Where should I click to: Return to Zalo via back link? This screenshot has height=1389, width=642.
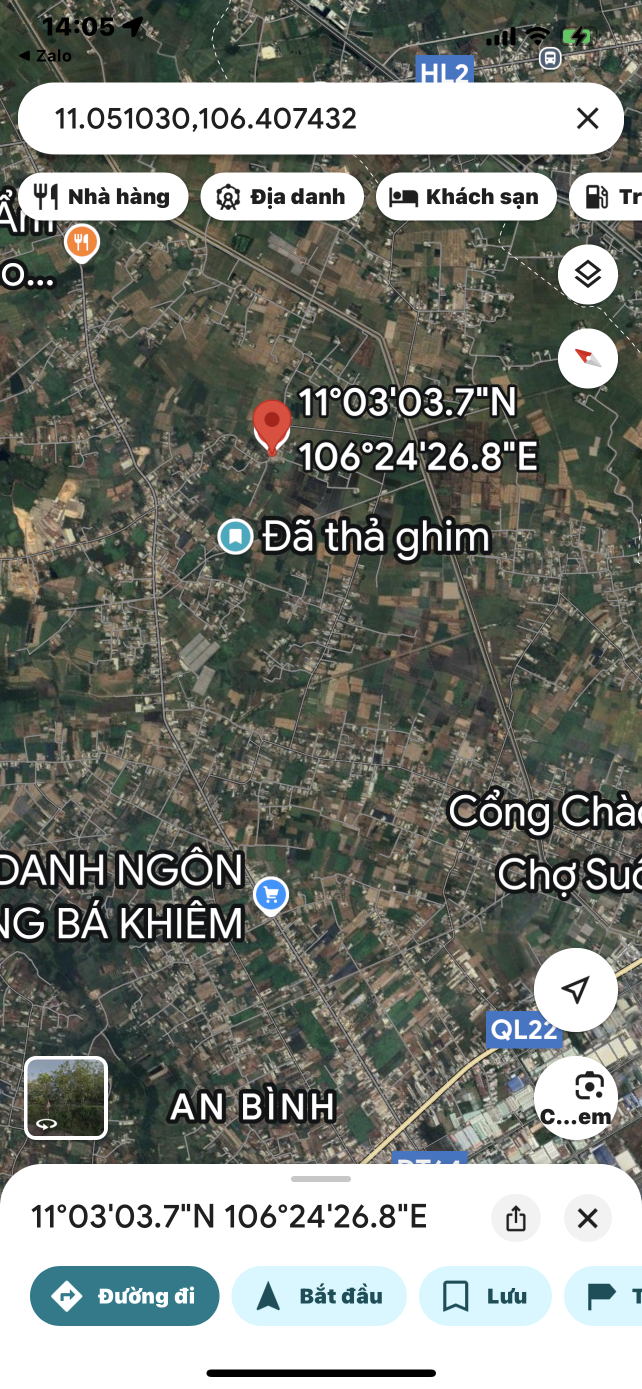coord(45,56)
